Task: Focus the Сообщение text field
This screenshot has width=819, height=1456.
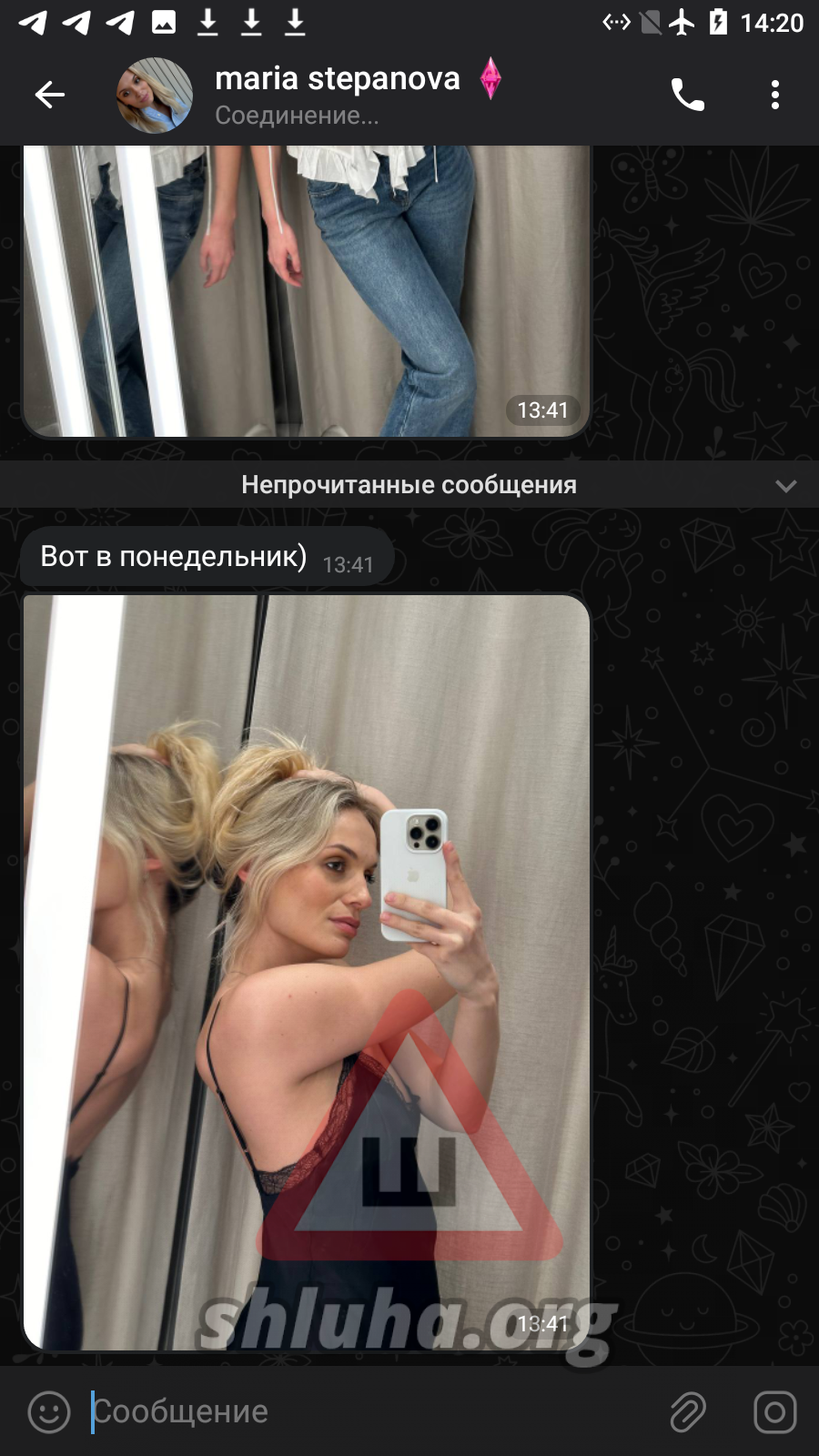Action: tap(364, 1411)
